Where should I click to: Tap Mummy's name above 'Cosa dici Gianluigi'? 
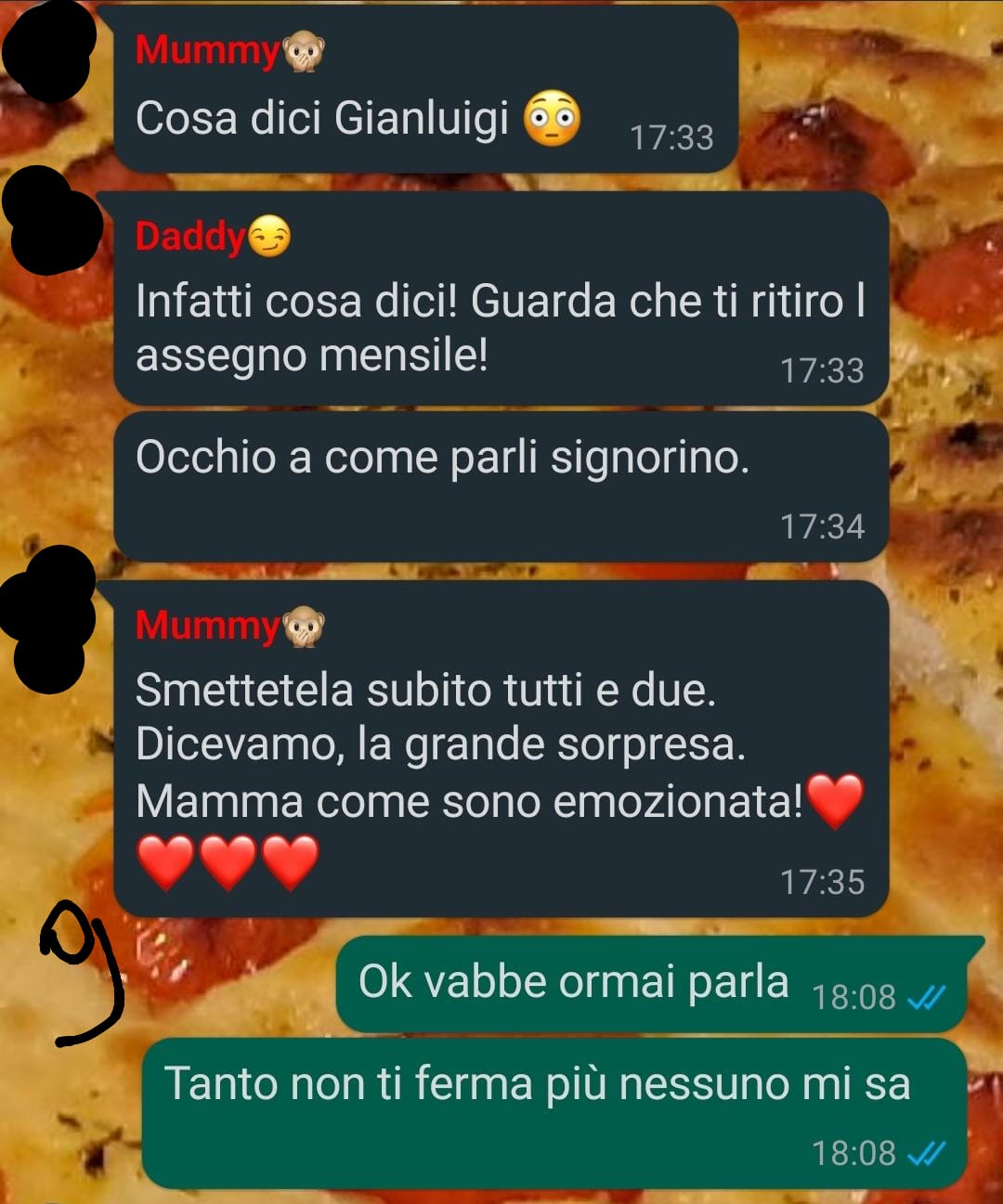208,49
